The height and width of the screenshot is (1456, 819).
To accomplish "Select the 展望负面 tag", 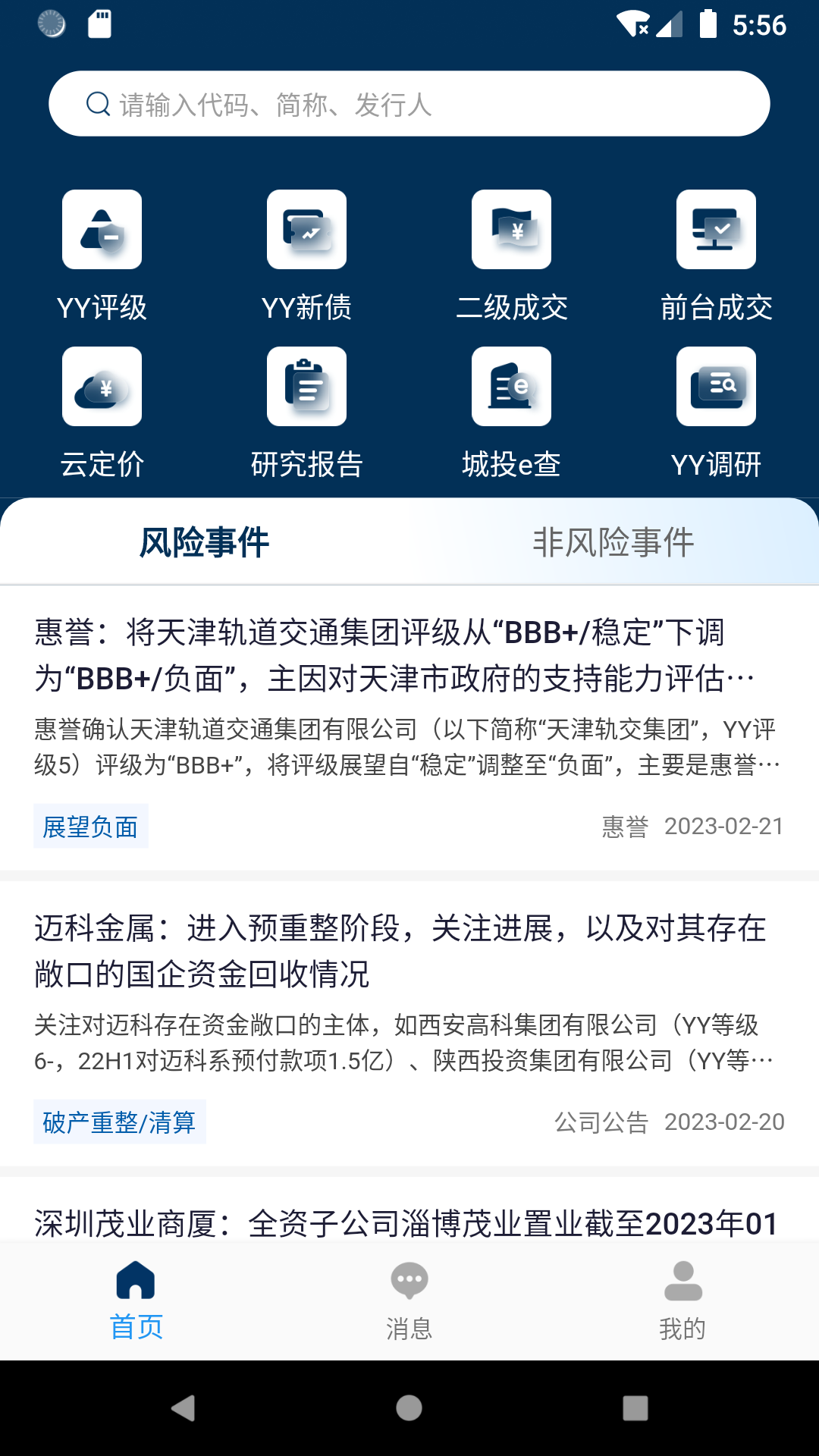I will pos(91,827).
